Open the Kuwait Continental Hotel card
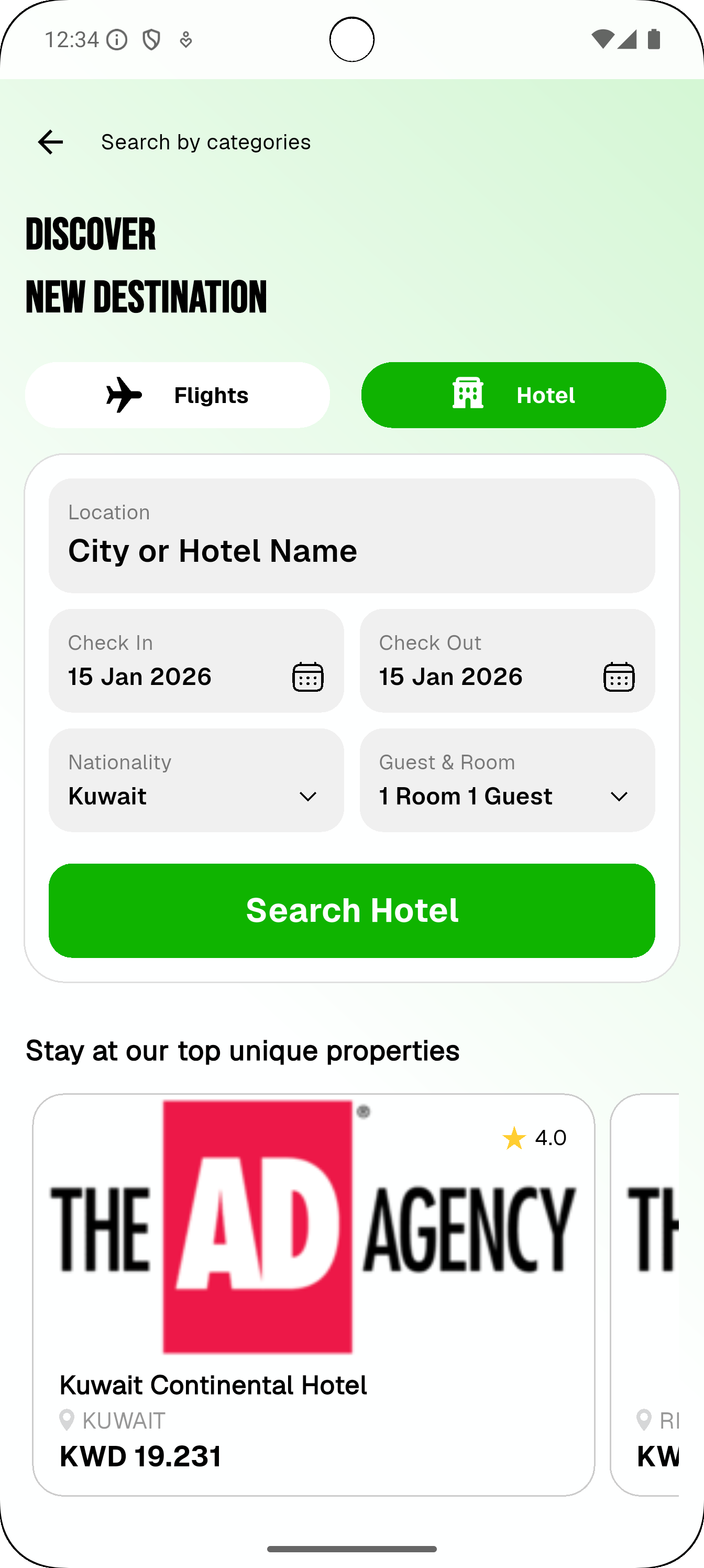The height and width of the screenshot is (1568, 704). [313, 1294]
